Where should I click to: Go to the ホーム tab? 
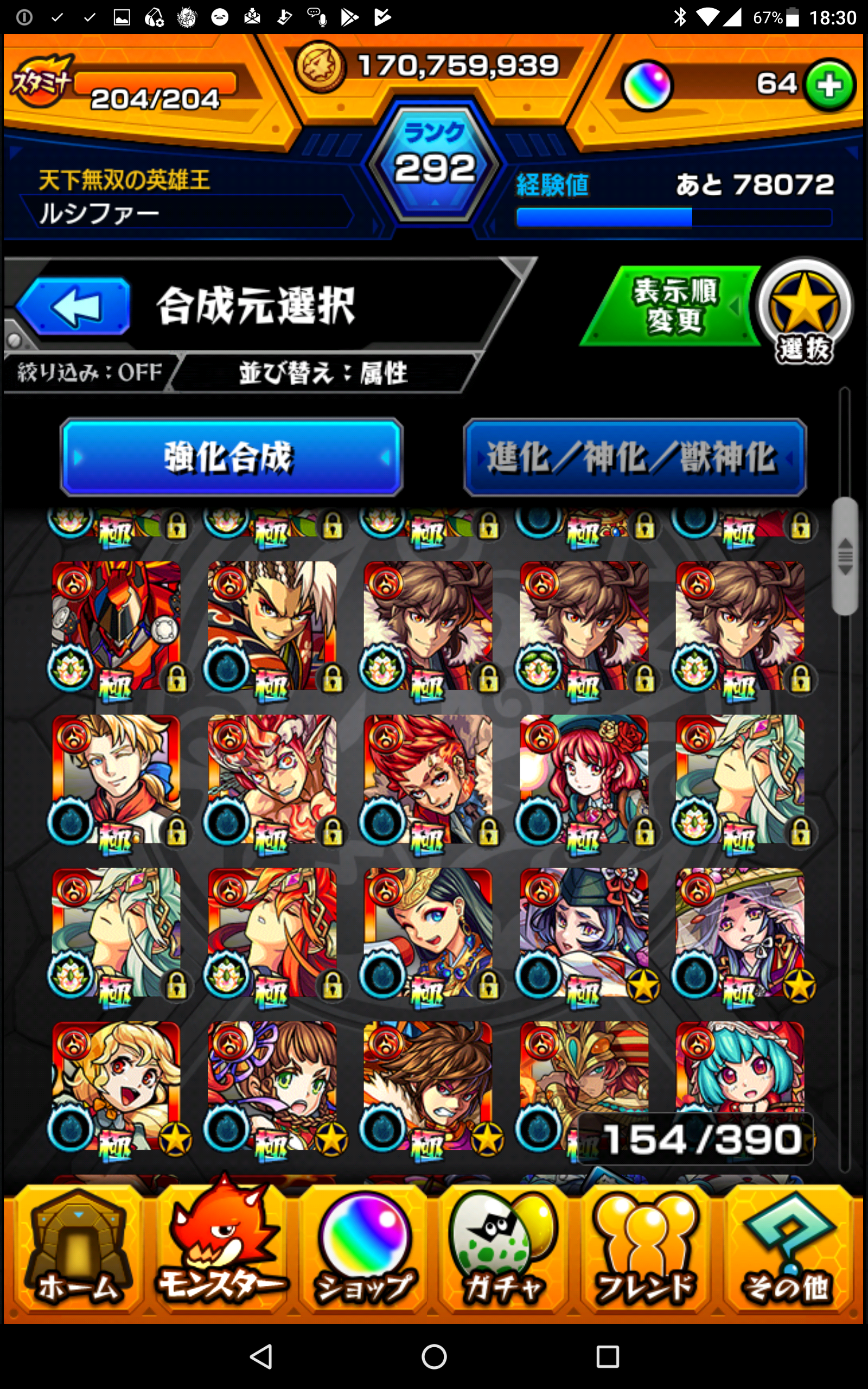point(79,1250)
